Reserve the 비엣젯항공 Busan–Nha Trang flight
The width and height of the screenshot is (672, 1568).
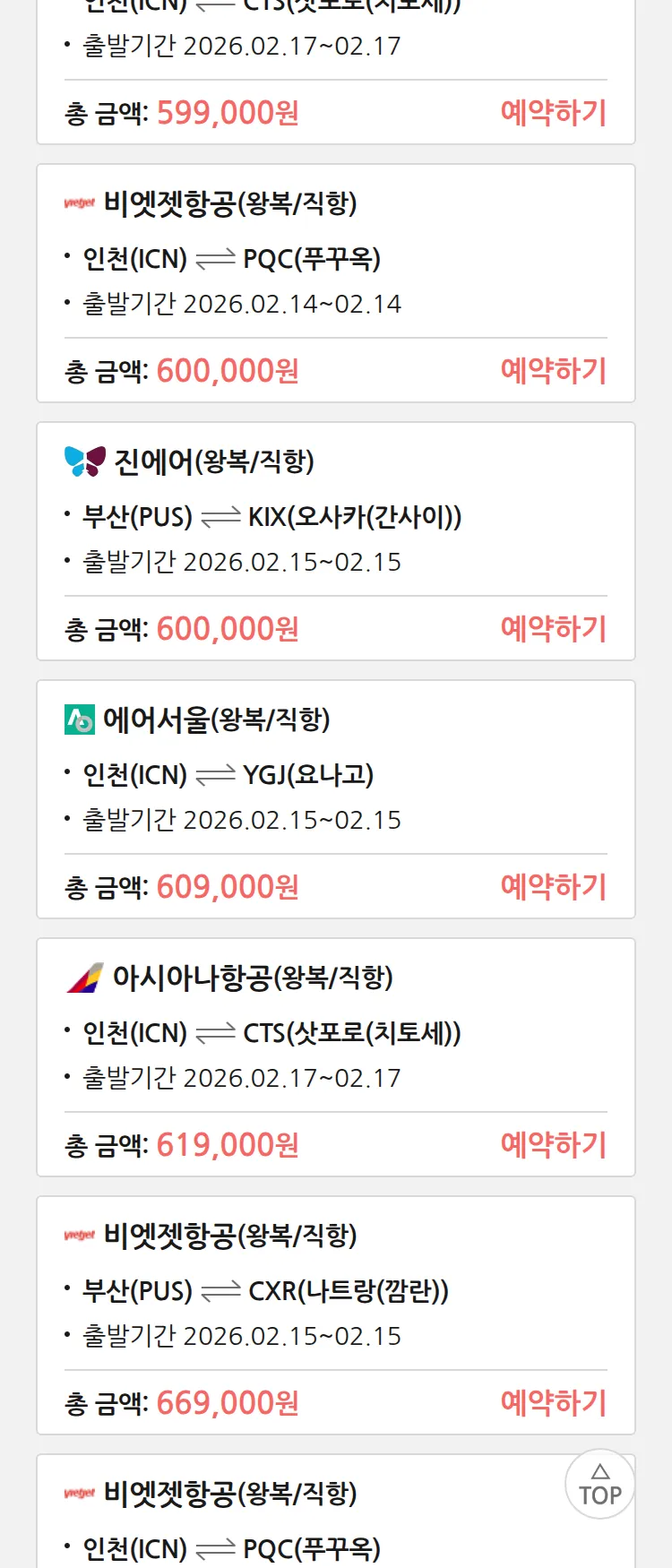553,1403
